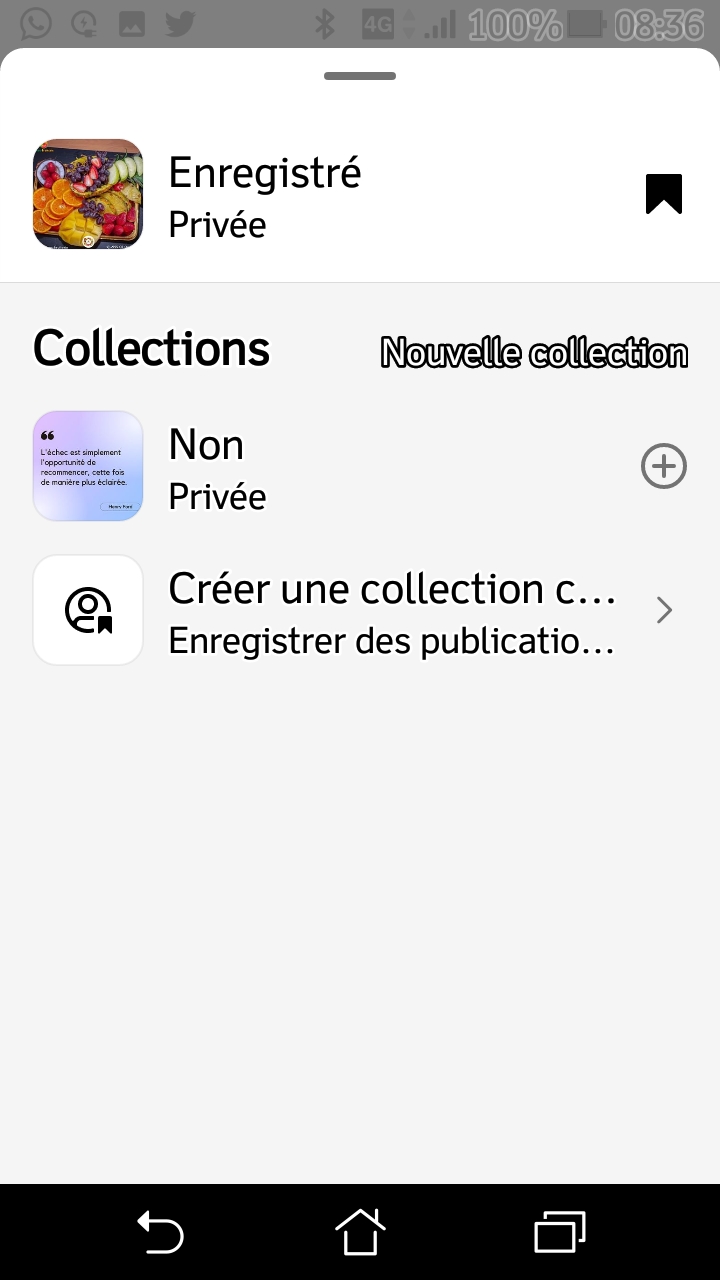
Task: Go back with the system back button
Action: pyautogui.click(x=160, y=1232)
